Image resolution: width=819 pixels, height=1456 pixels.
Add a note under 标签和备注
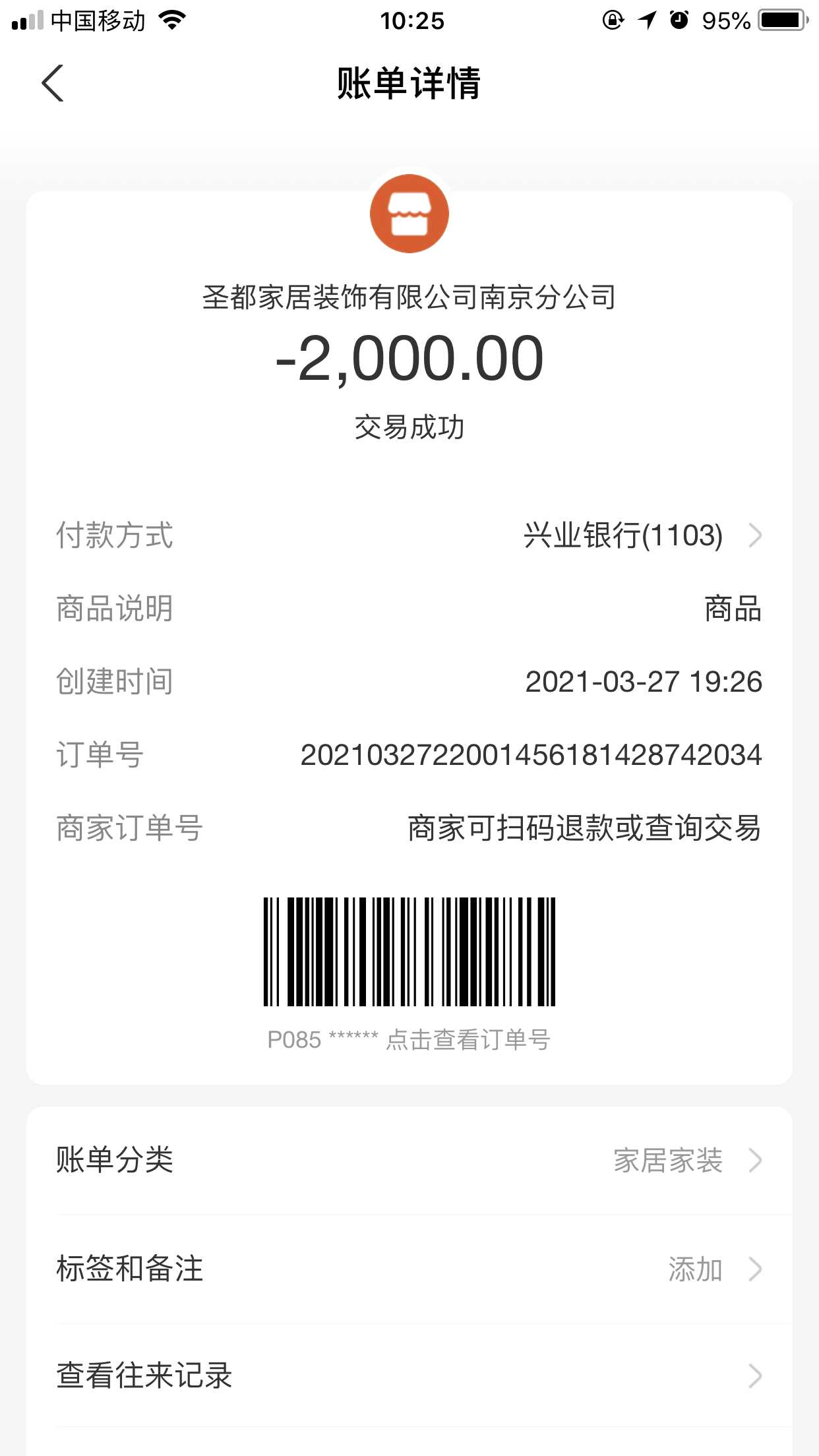(x=695, y=1269)
